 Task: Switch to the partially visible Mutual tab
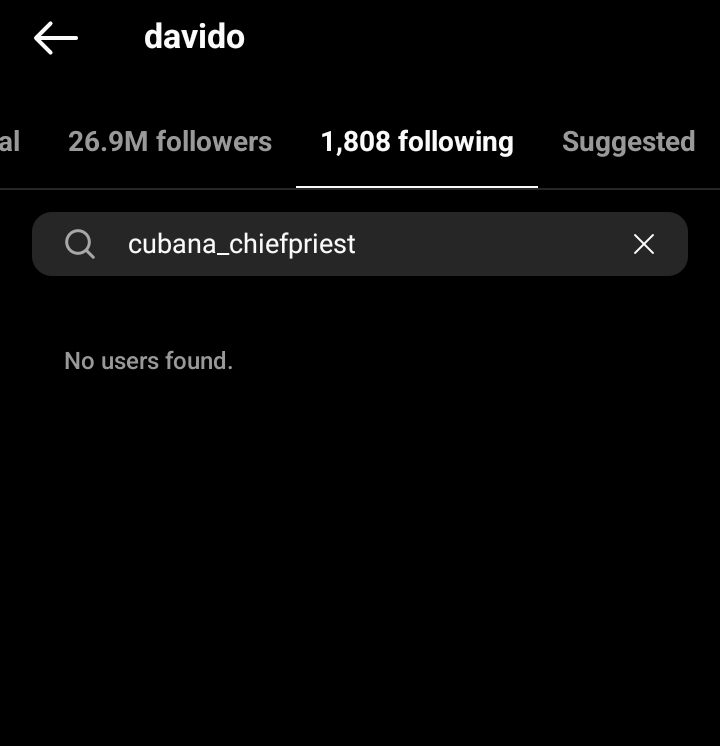pyautogui.click(x=10, y=142)
